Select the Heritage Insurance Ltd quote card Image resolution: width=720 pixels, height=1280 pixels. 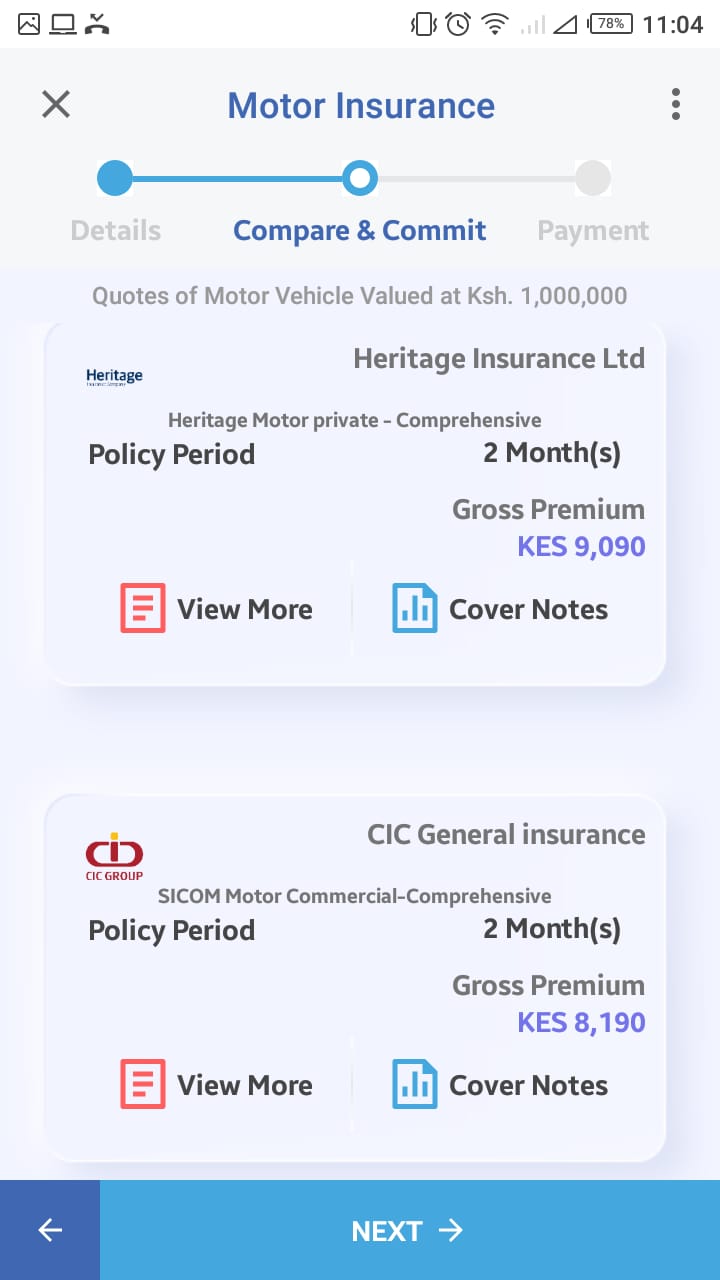[355, 503]
